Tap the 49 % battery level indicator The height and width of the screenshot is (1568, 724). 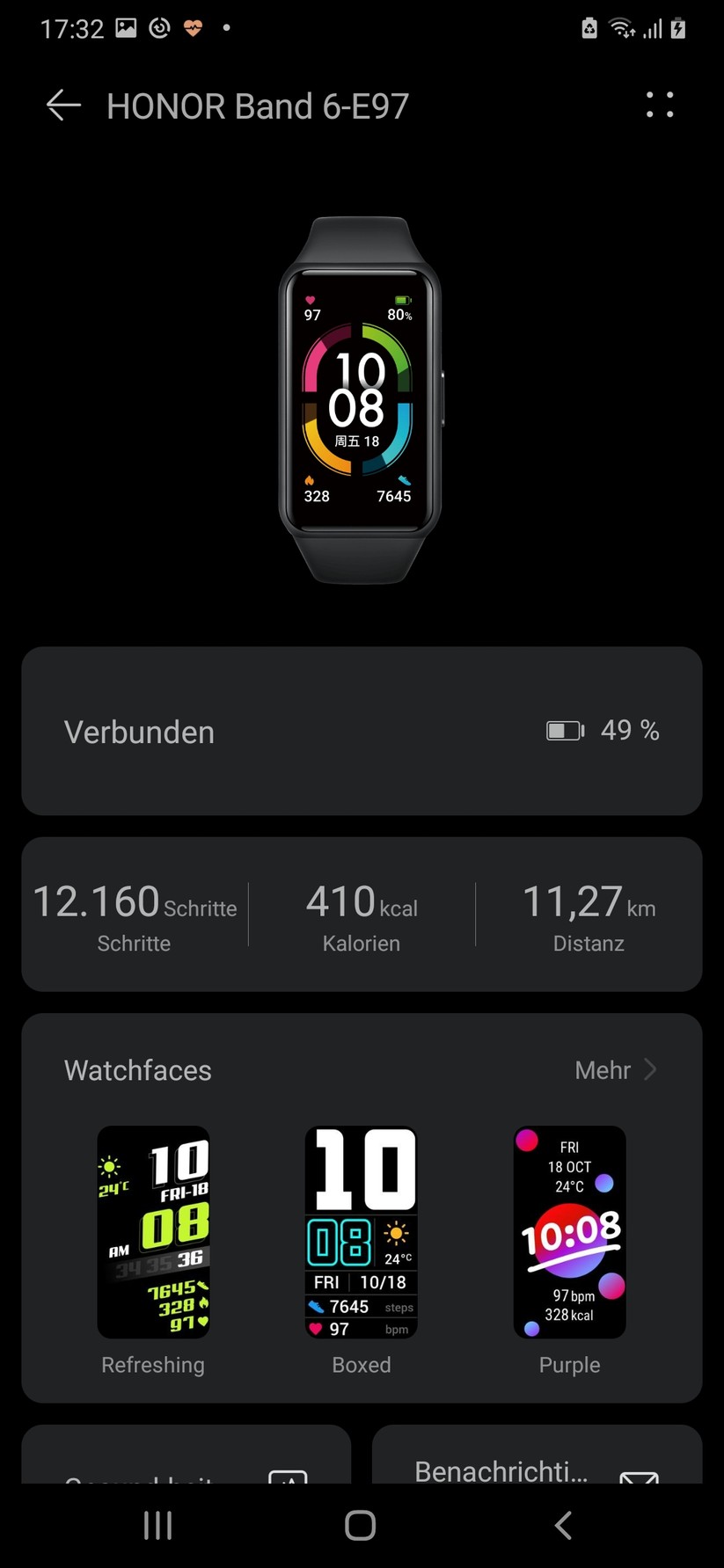[630, 730]
